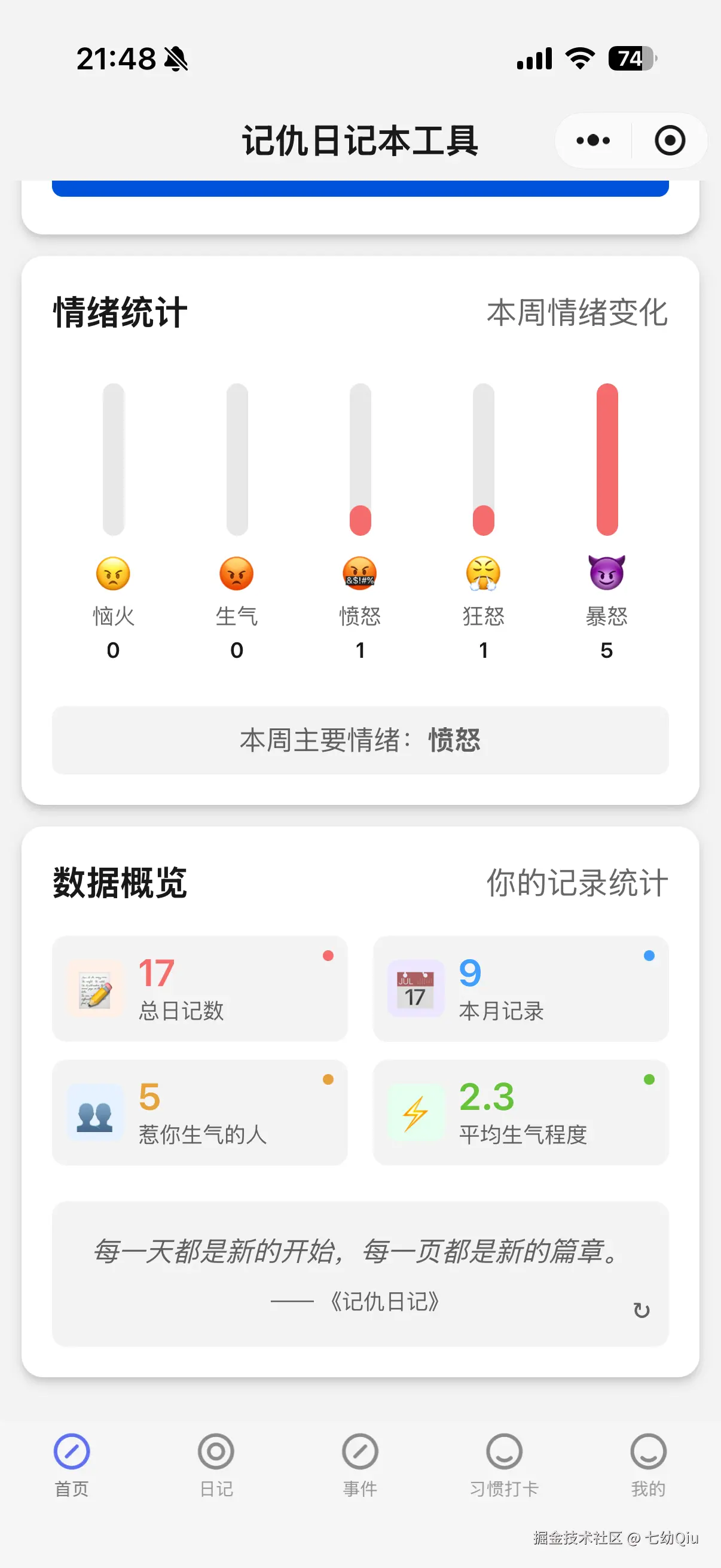Screen dimensions: 721x1568
Task: Select the 生气 red angry emoji
Action: 237,573
